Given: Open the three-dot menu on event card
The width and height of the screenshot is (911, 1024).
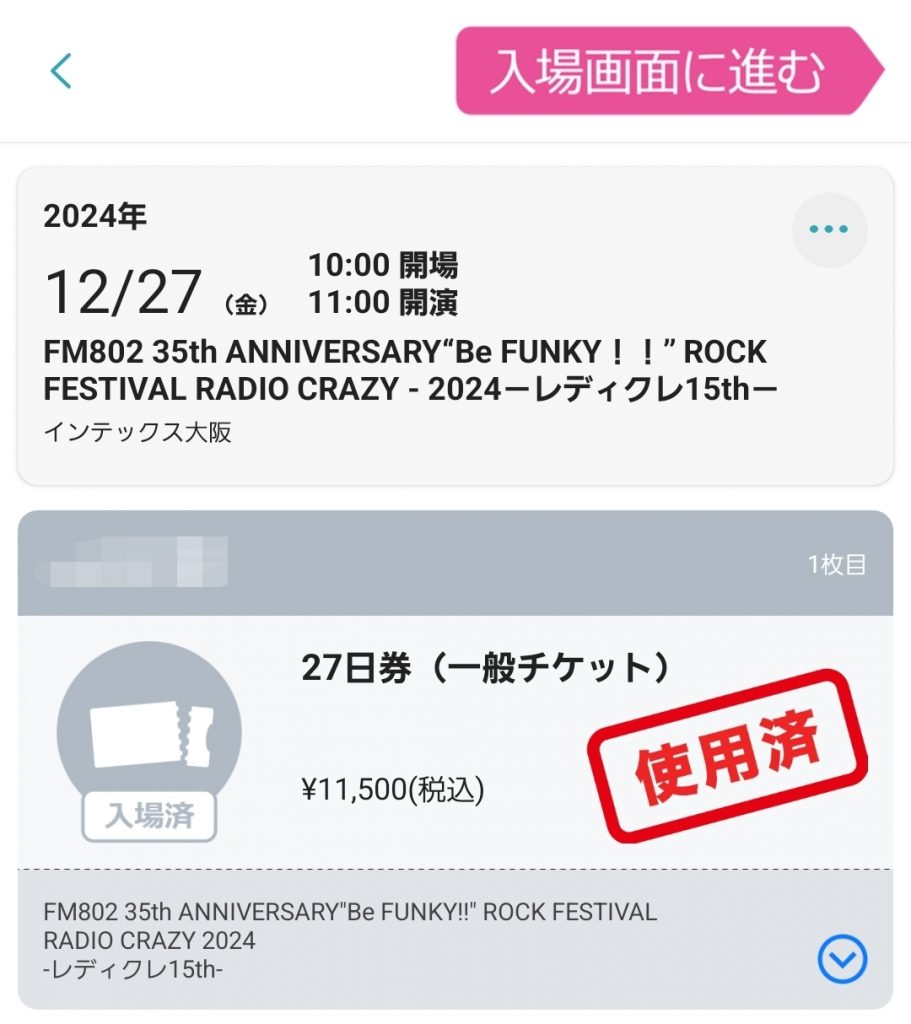Looking at the screenshot, I should pyautogui.click(x=829, y=230).
